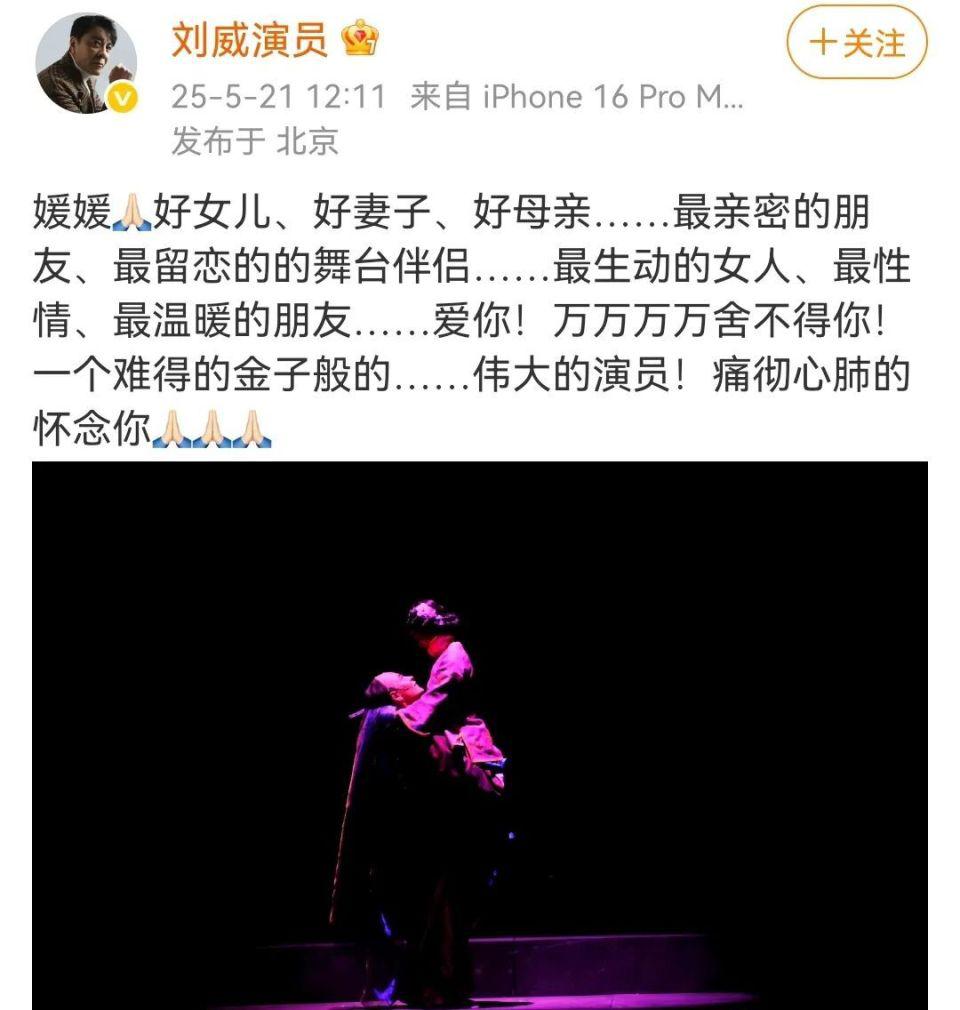The width and height of the screenshot is (960, 1010).
Task: View the stage photo in full
Action: [x=480, y=735]
